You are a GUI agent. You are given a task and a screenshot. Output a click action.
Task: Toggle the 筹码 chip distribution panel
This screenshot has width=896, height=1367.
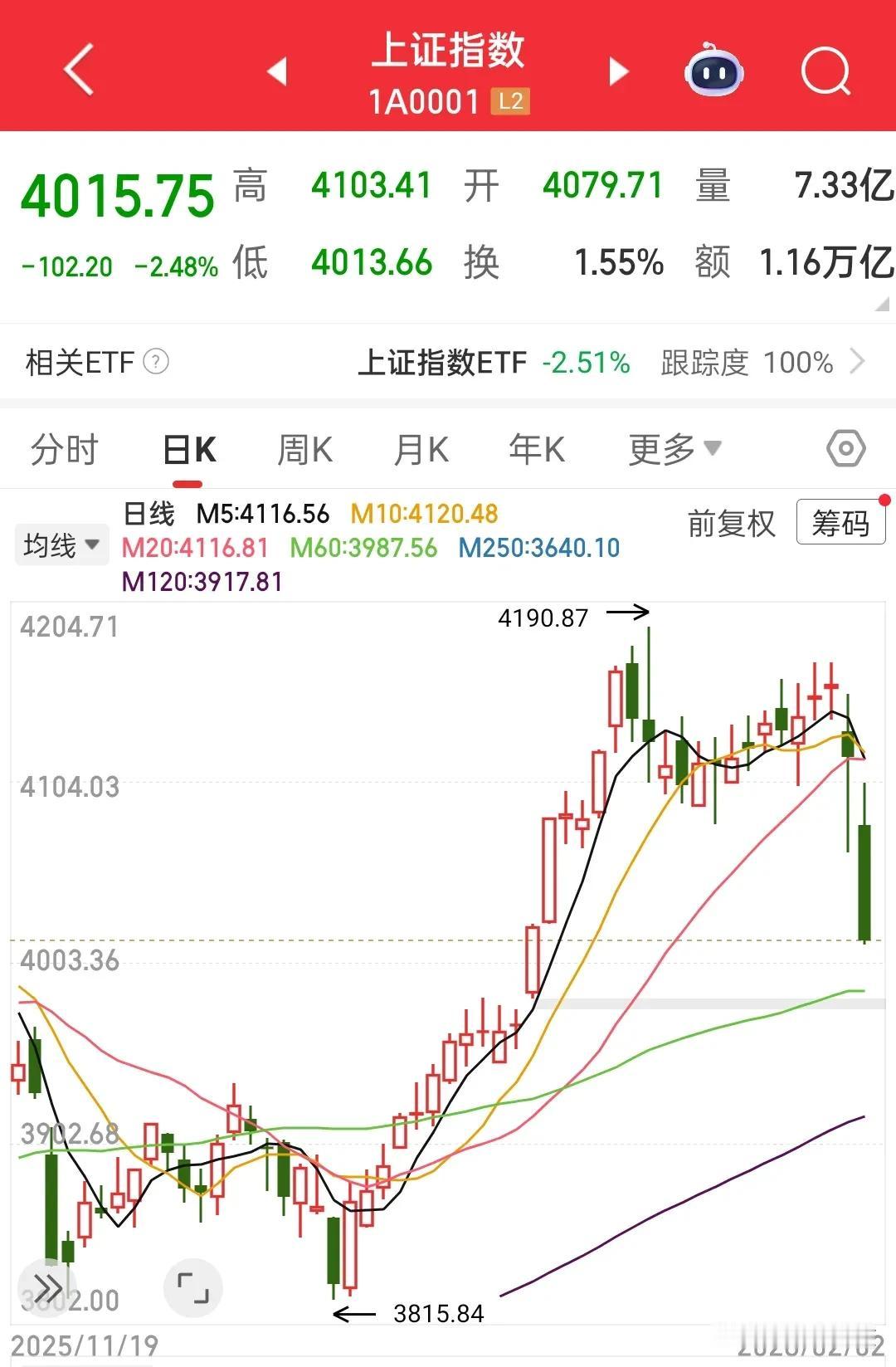841,524
